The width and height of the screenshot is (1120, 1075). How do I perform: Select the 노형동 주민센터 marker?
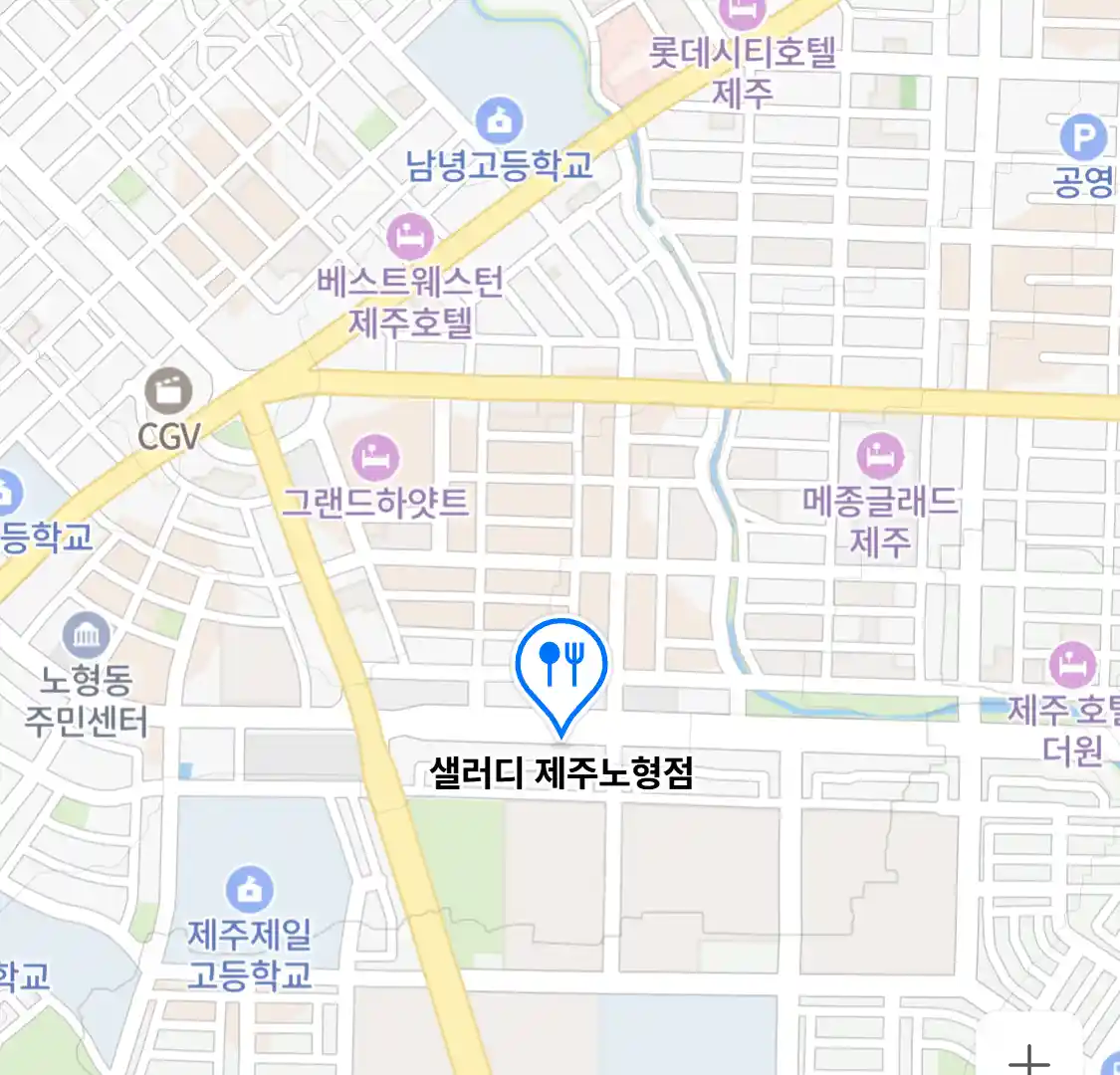pyautogui.click(x=87, y=636)
